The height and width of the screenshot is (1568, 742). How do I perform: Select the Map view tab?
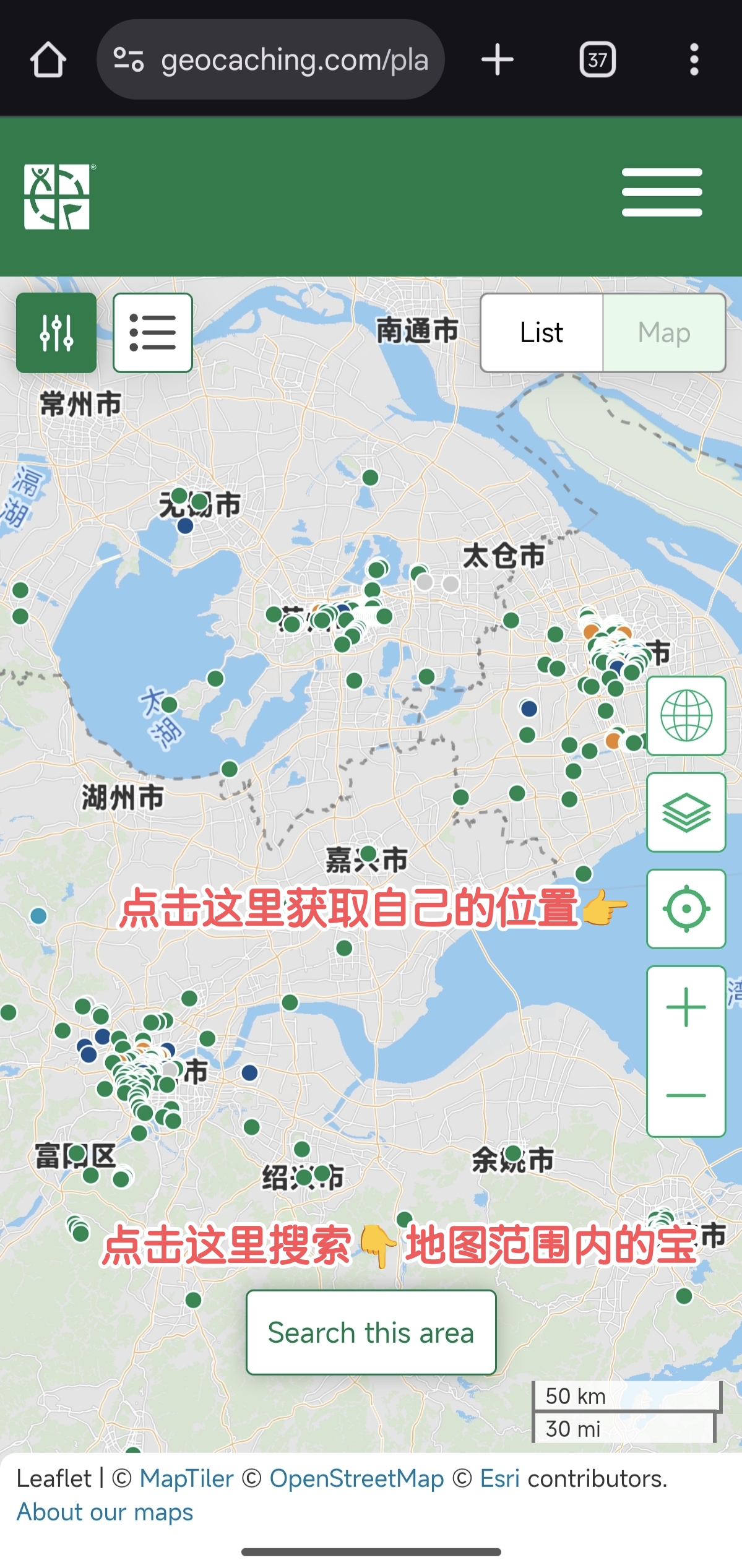tap(664, 333)
